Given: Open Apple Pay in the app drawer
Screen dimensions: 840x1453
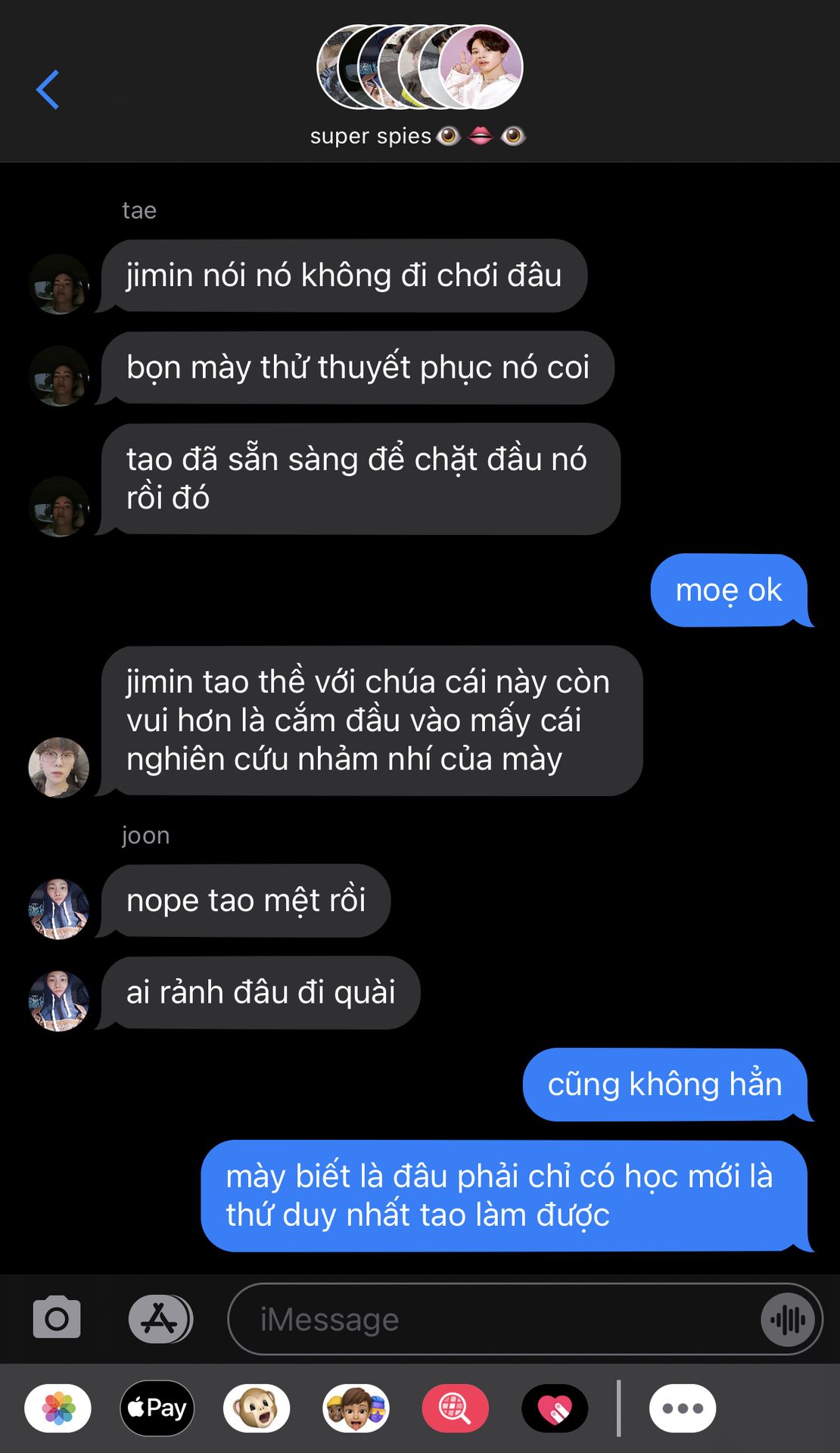Looking at the screenshot, I should (157, 1408).
